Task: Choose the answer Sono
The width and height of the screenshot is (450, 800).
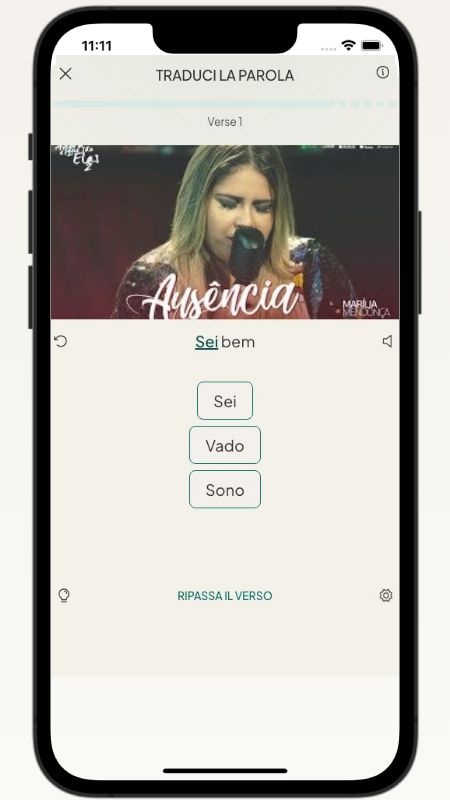Action: (225, 489)
